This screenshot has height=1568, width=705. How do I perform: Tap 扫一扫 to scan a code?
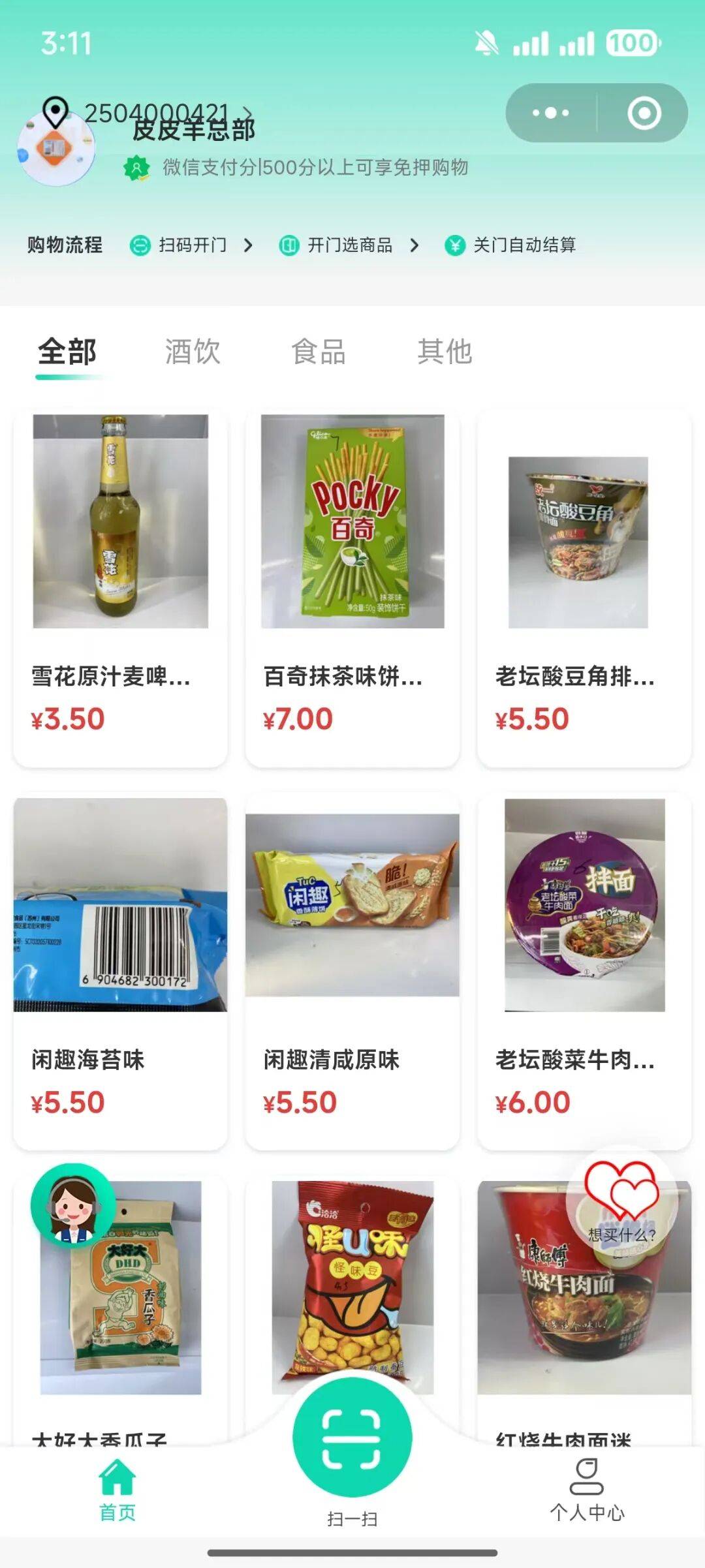[352, 1439]
